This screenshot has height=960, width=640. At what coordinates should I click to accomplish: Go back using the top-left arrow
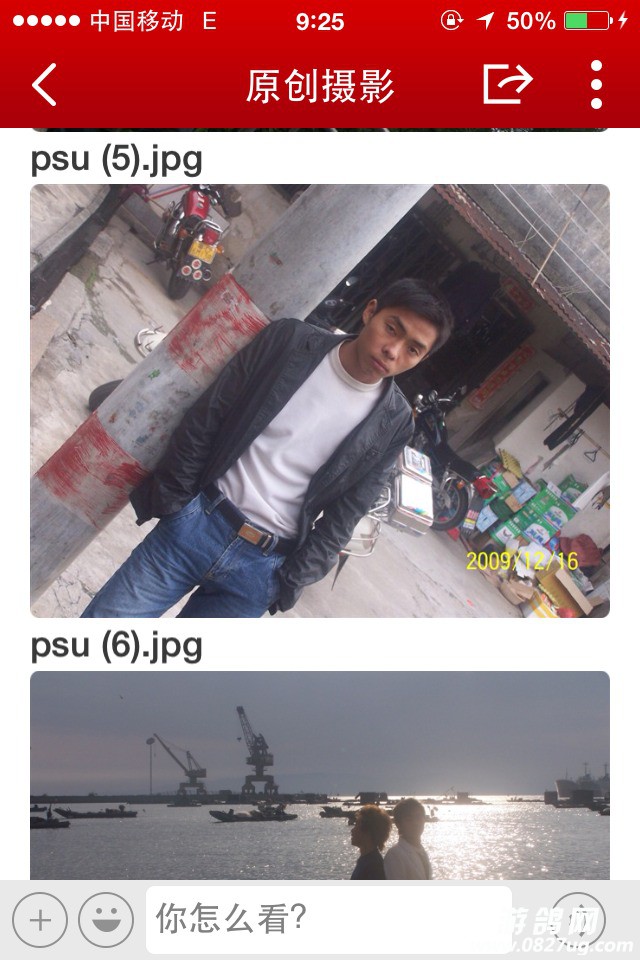coord(44,85)
